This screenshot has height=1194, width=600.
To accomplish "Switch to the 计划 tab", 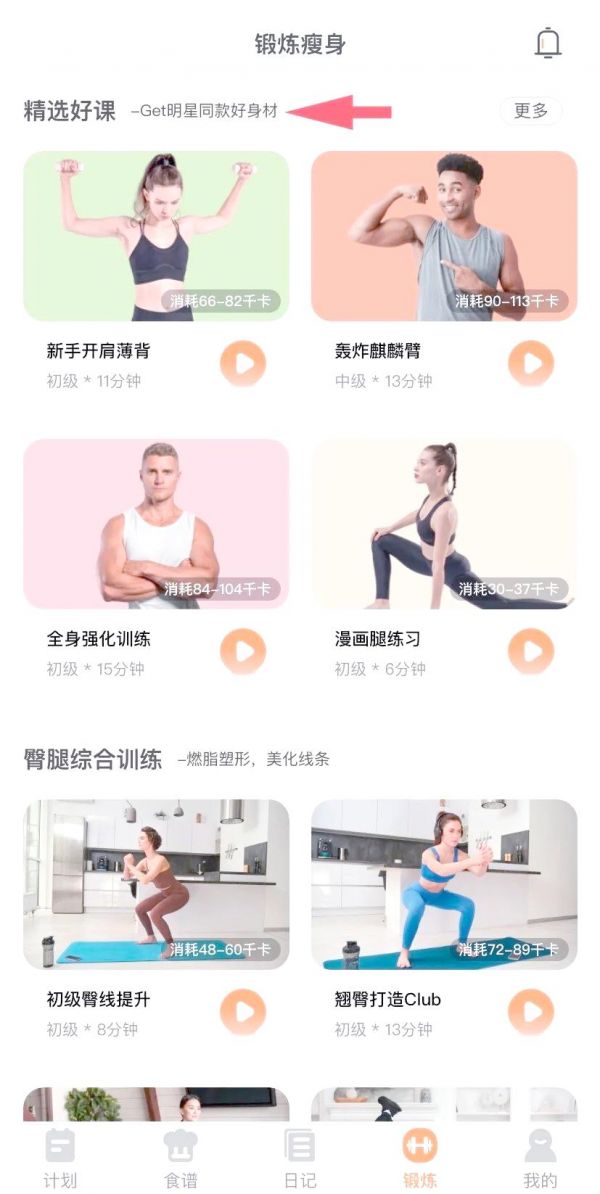I will 60,1158.
